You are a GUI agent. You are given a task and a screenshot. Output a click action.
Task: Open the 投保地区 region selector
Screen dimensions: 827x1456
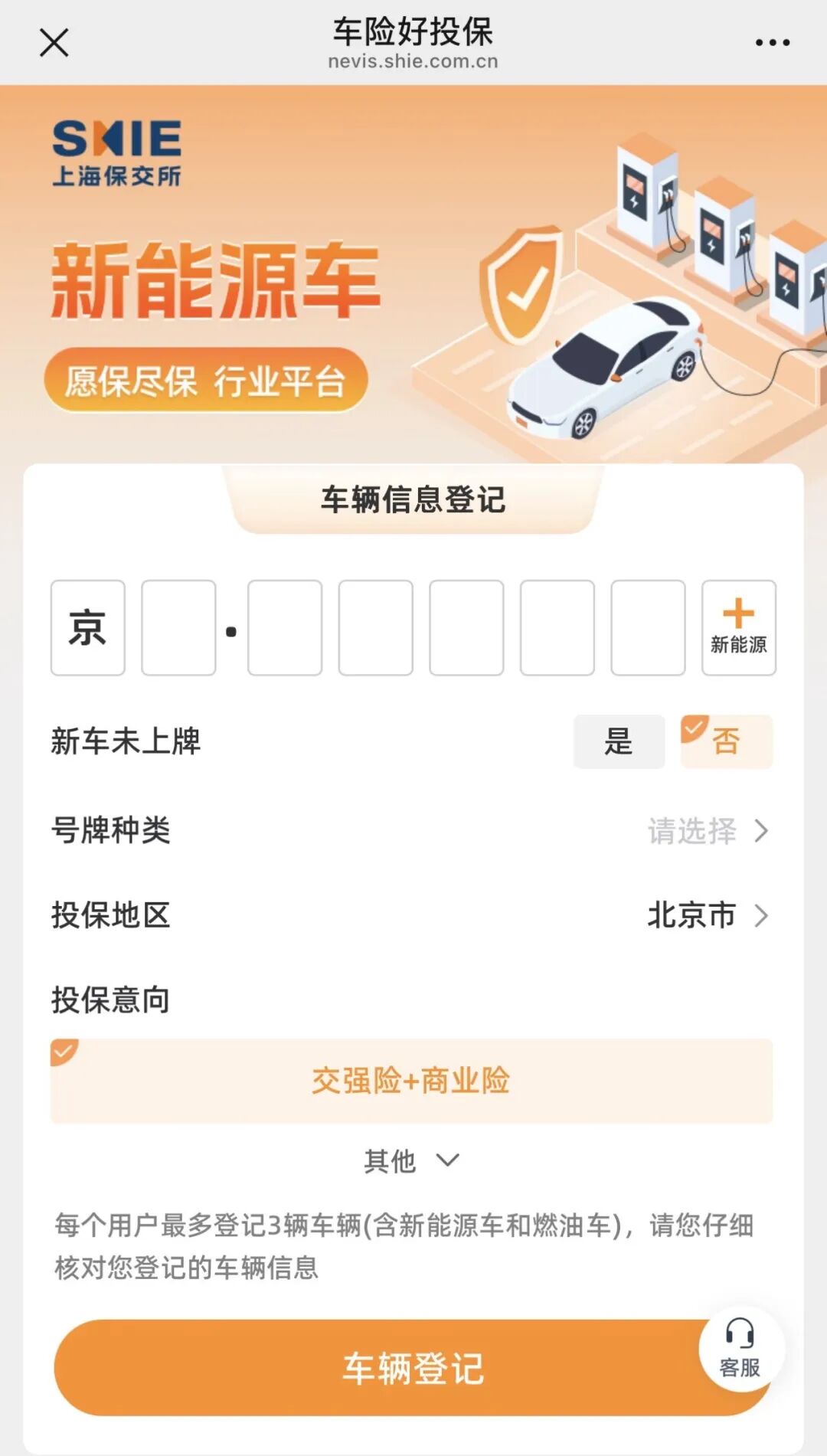pyautogui.click(x=689, y=916)
